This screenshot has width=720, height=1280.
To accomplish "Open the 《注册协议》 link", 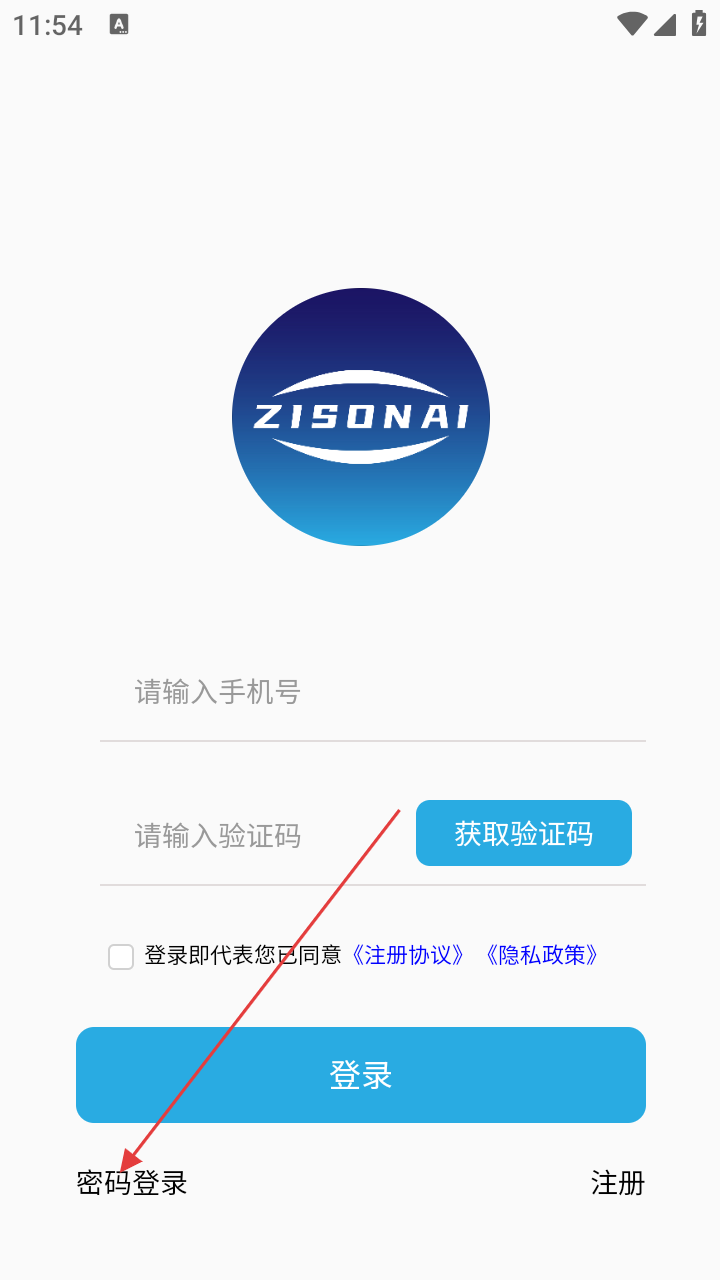I will pos(408,955).
